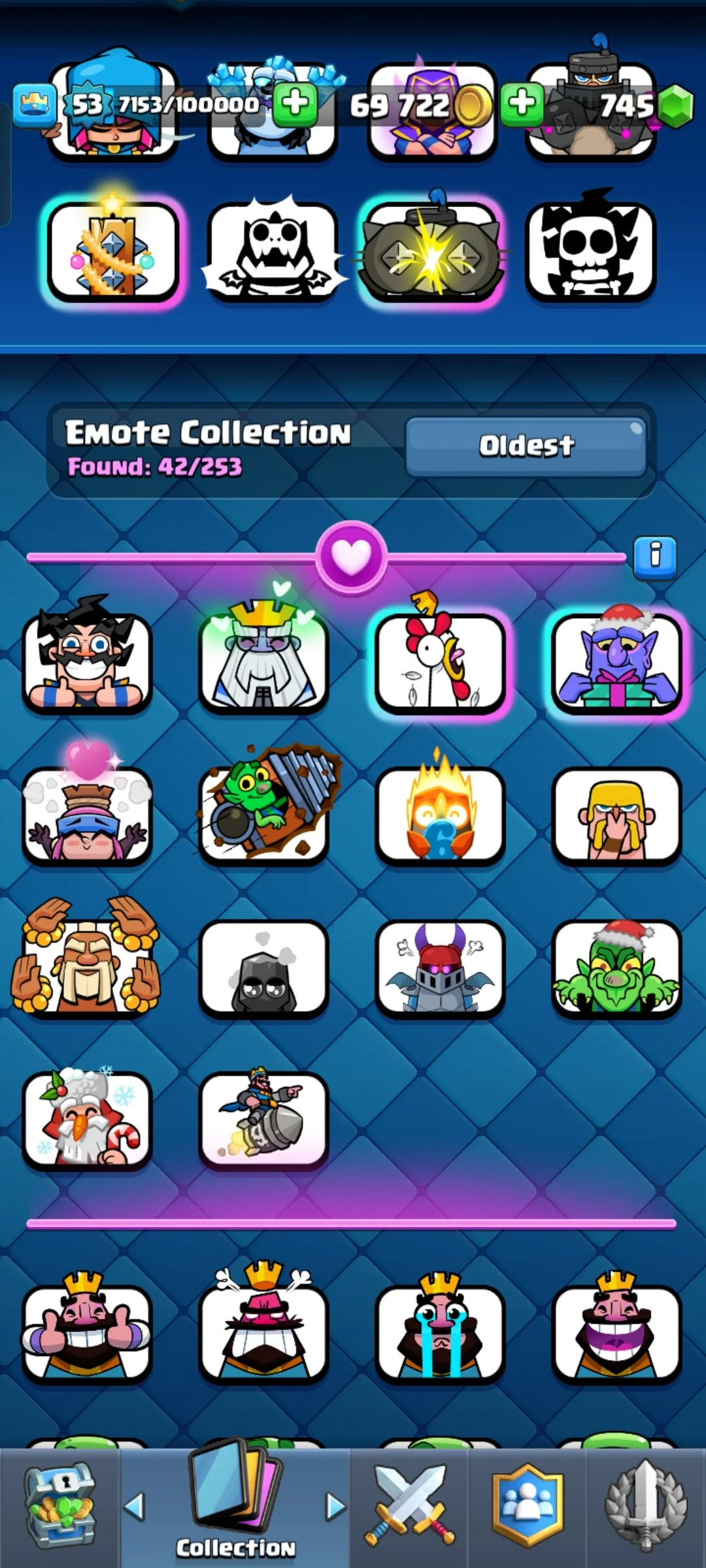Viewport: 706px width, 1568px height.
Task: Open favorites info icon
Action: click(x=654, y=557)
